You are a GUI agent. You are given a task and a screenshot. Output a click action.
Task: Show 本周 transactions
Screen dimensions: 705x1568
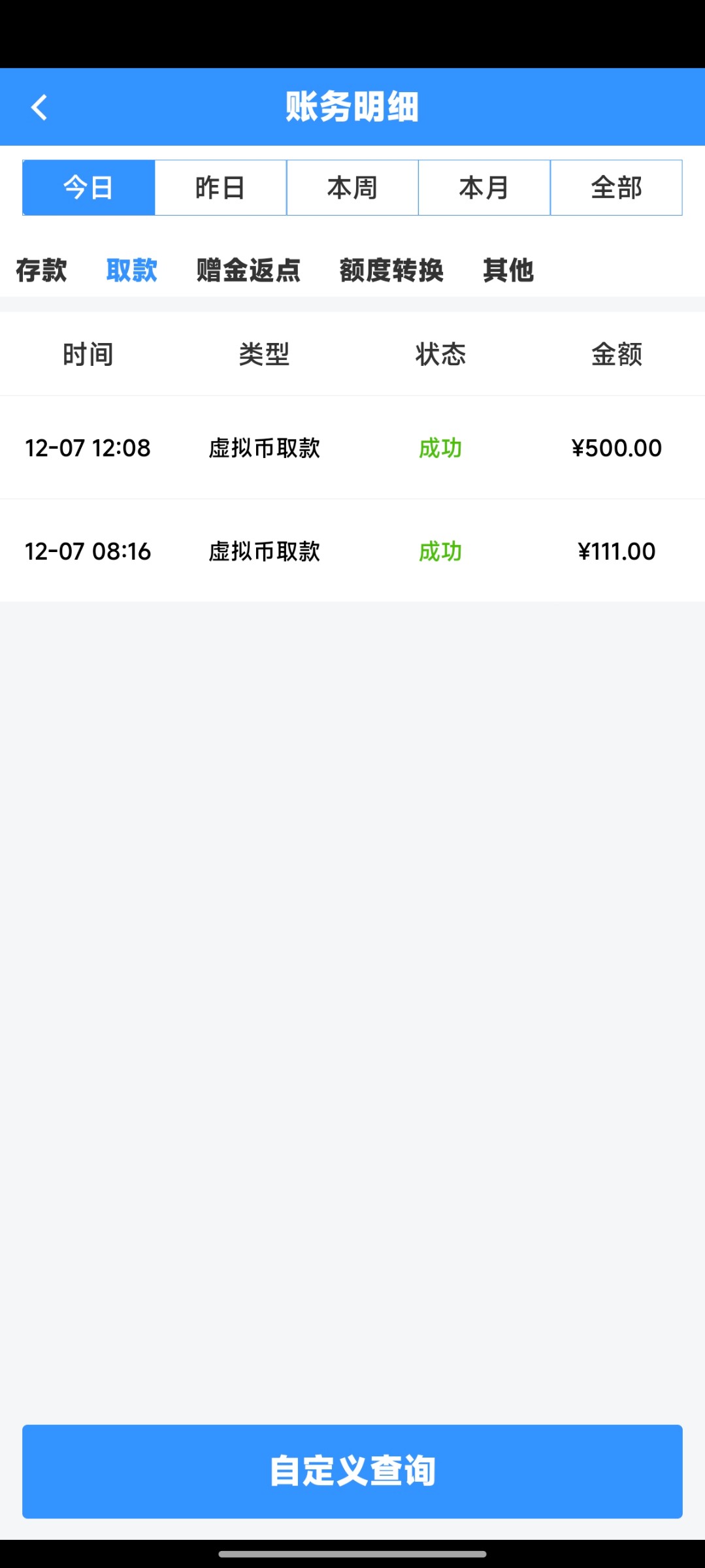pyautogui.click(x=352, y=188)
